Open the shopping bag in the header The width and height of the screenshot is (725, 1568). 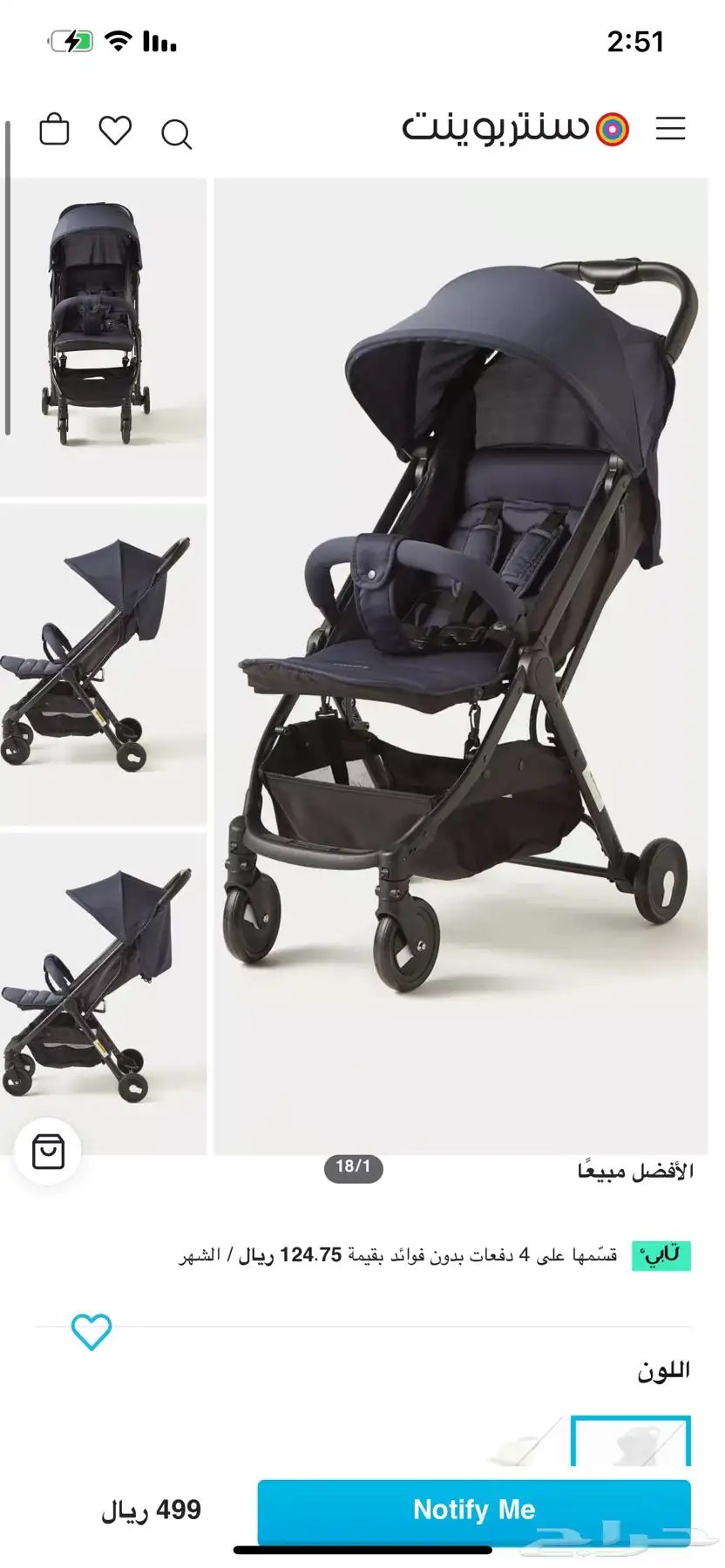click(x=54, y=130)
